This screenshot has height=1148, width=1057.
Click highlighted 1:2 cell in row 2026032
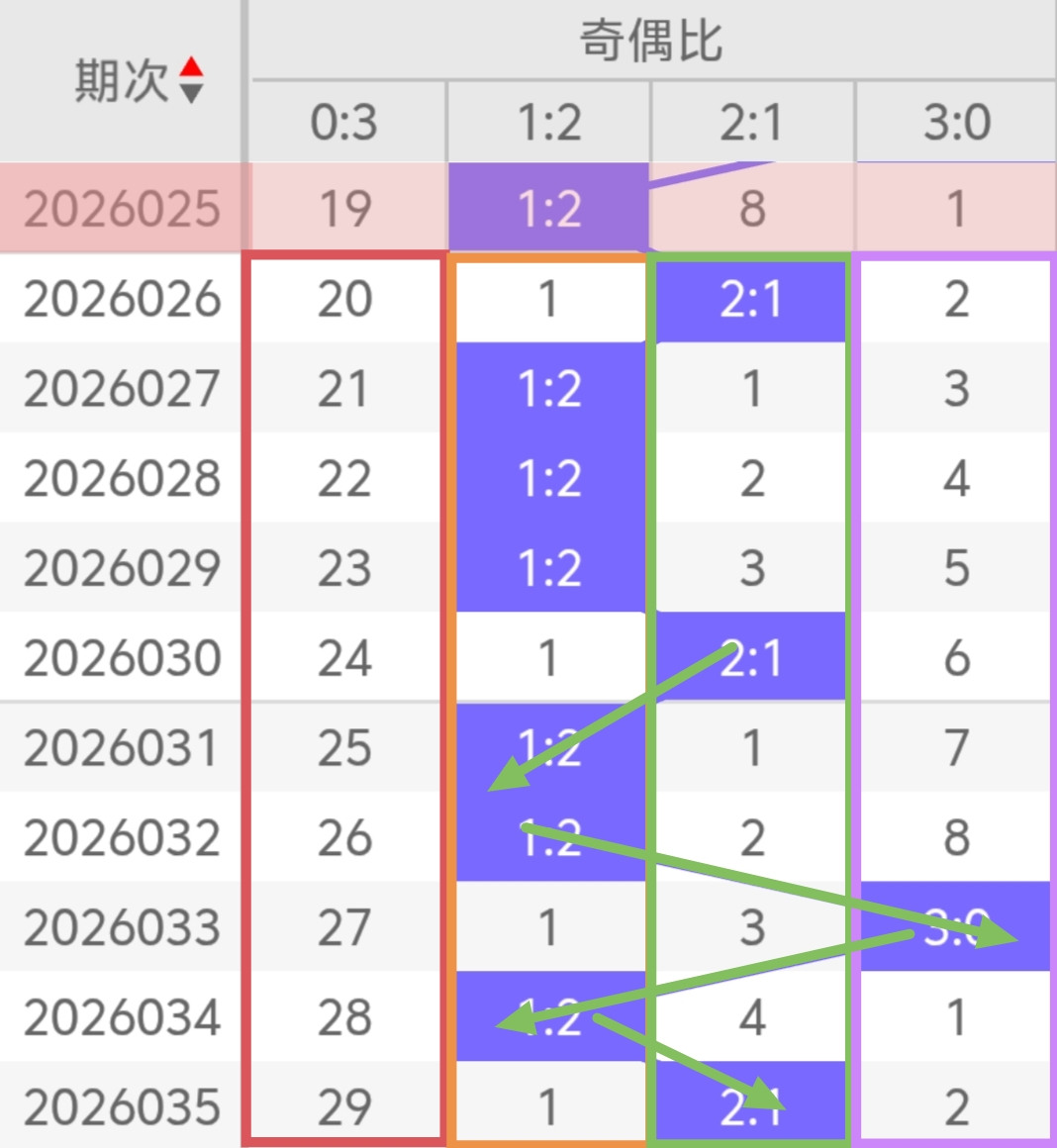point(547,837)
